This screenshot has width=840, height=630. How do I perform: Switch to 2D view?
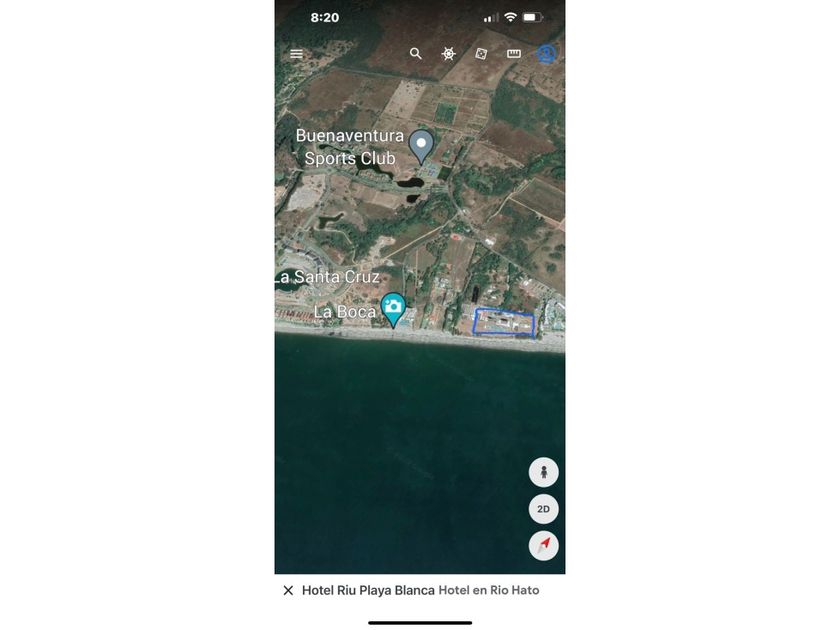(x=543, y=509)
